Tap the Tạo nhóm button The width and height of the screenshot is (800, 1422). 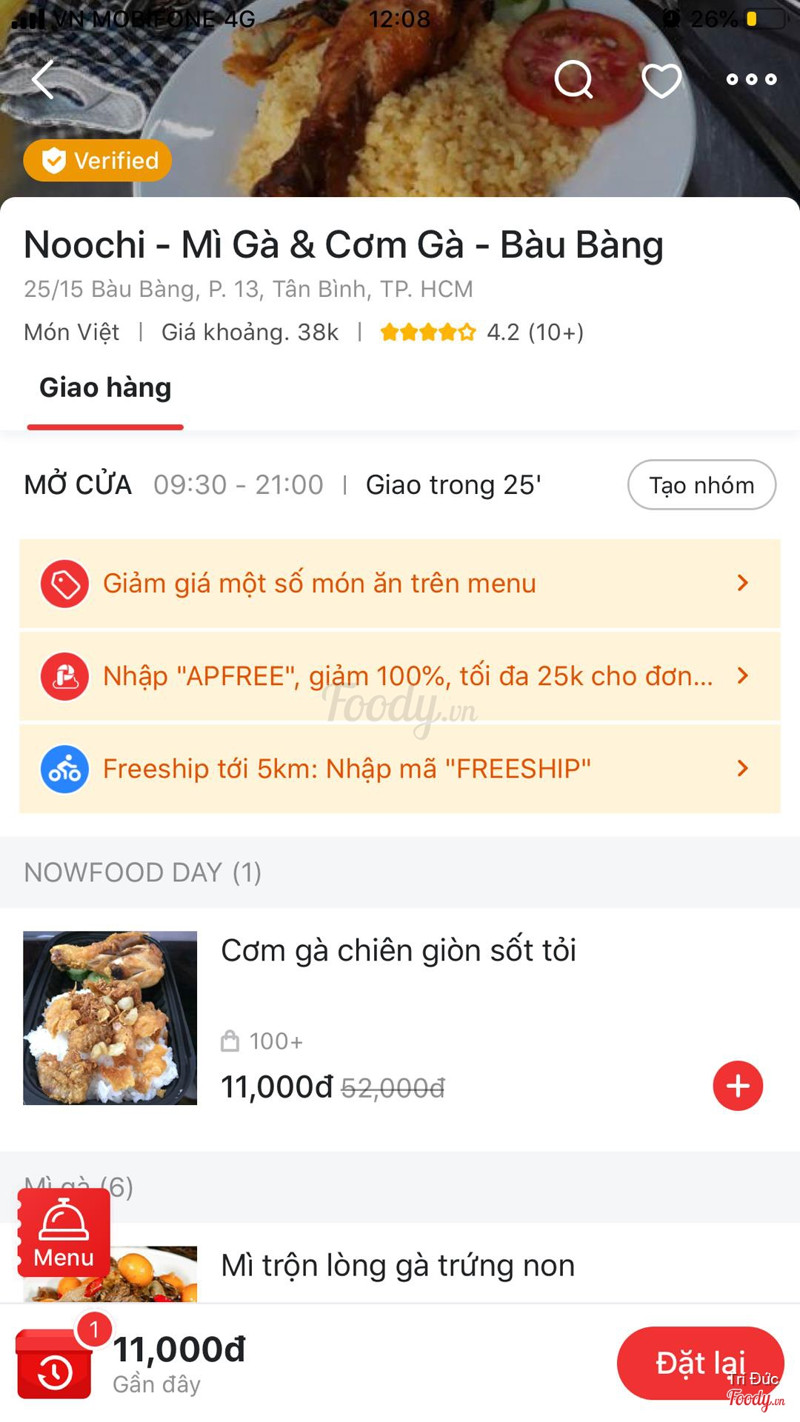701,485
